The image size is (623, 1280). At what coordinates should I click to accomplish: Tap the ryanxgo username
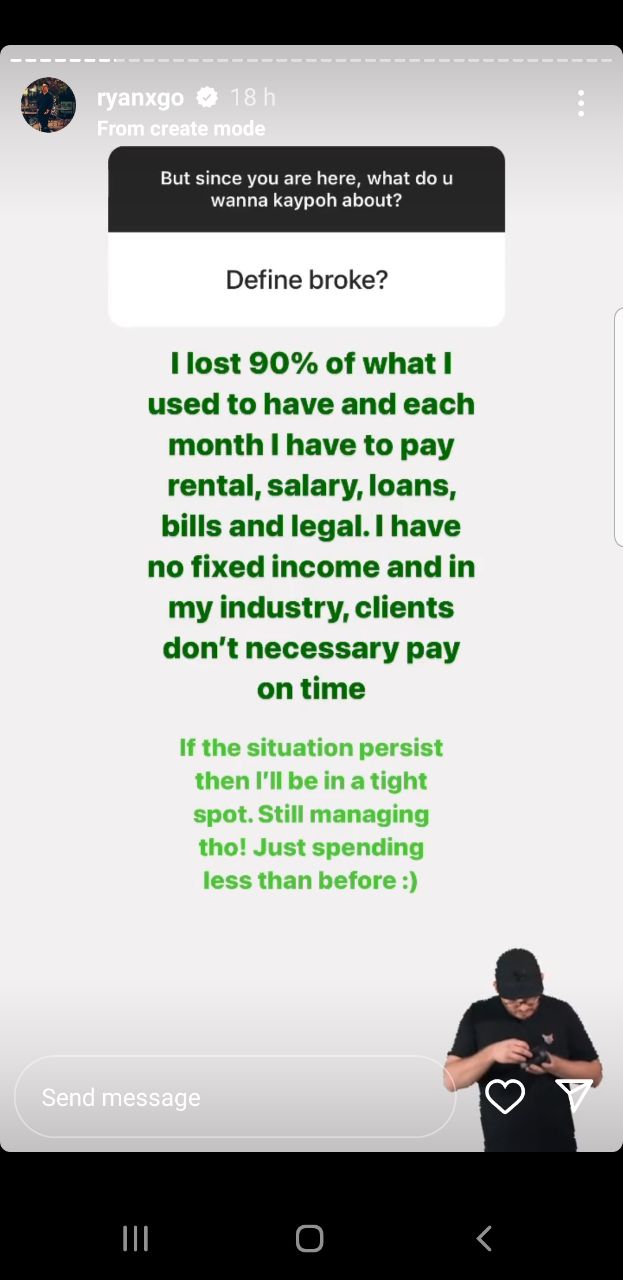tap(140, 97)
